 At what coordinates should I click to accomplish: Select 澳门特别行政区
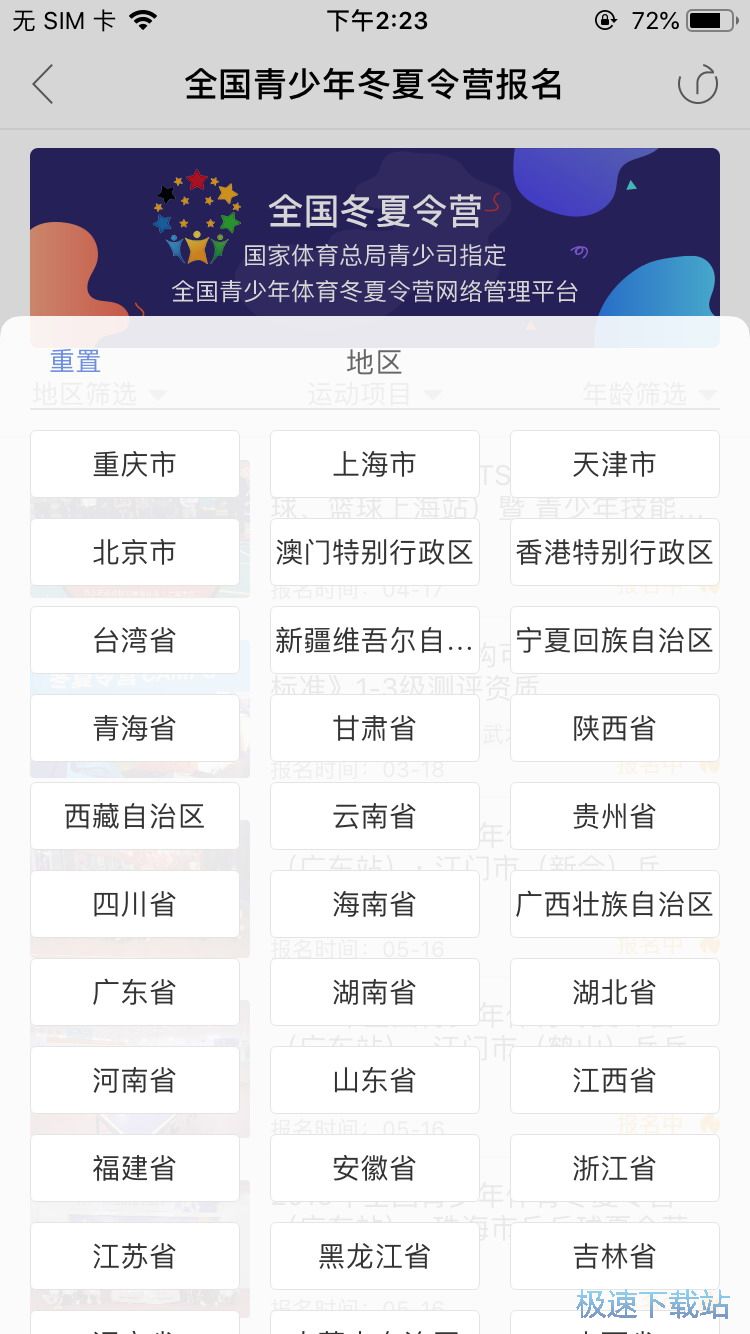[375, 552]
